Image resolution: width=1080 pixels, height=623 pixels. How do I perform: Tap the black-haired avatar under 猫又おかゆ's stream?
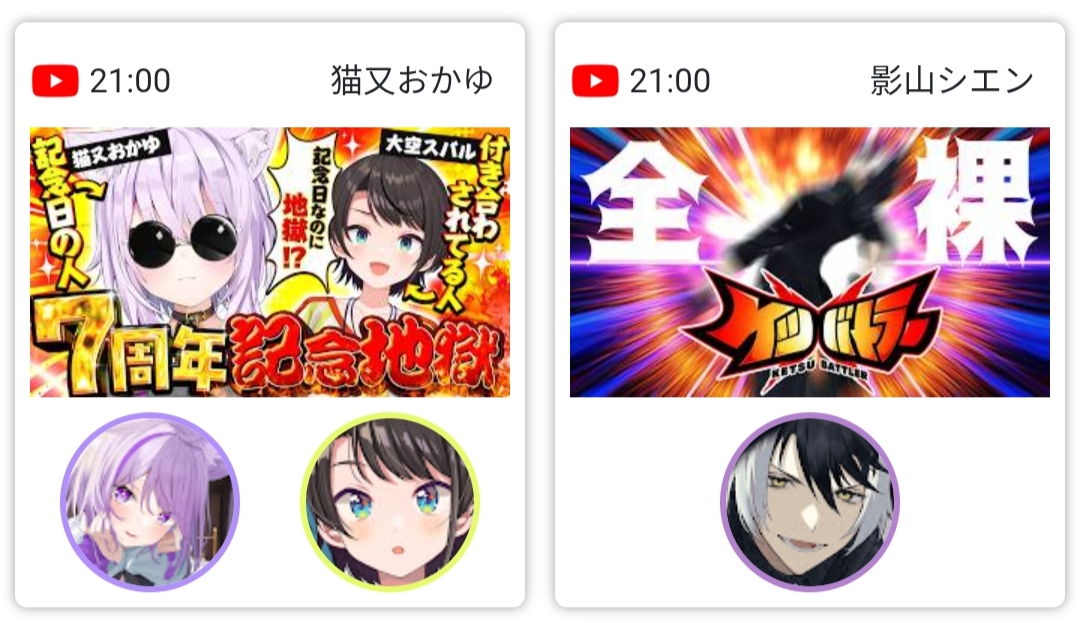390,502
